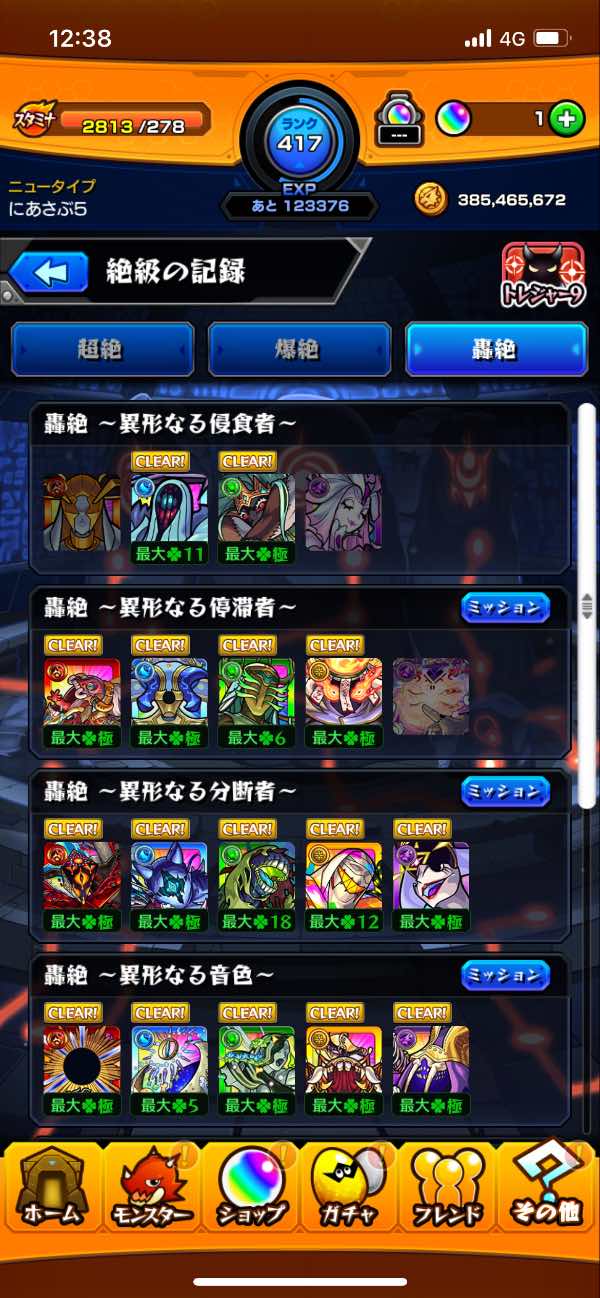This screenshot has height=1298, width=600.
Task: Switch to the 爆絶 tab
Action: tap(298, 349)
